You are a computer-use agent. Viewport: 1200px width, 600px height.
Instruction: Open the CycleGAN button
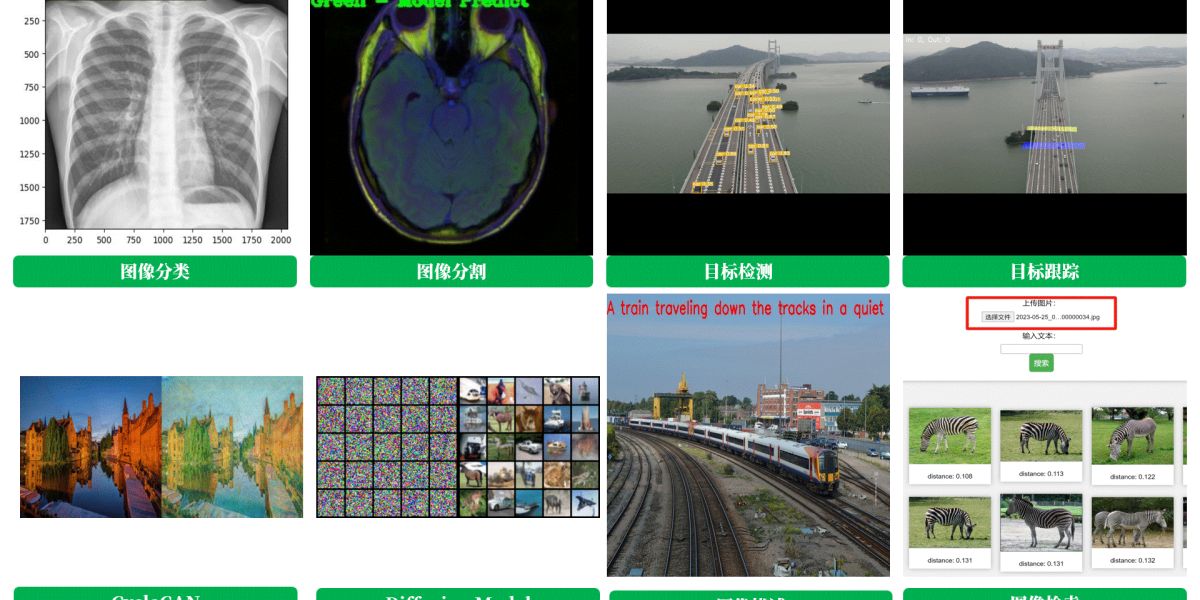click(155, 594)
